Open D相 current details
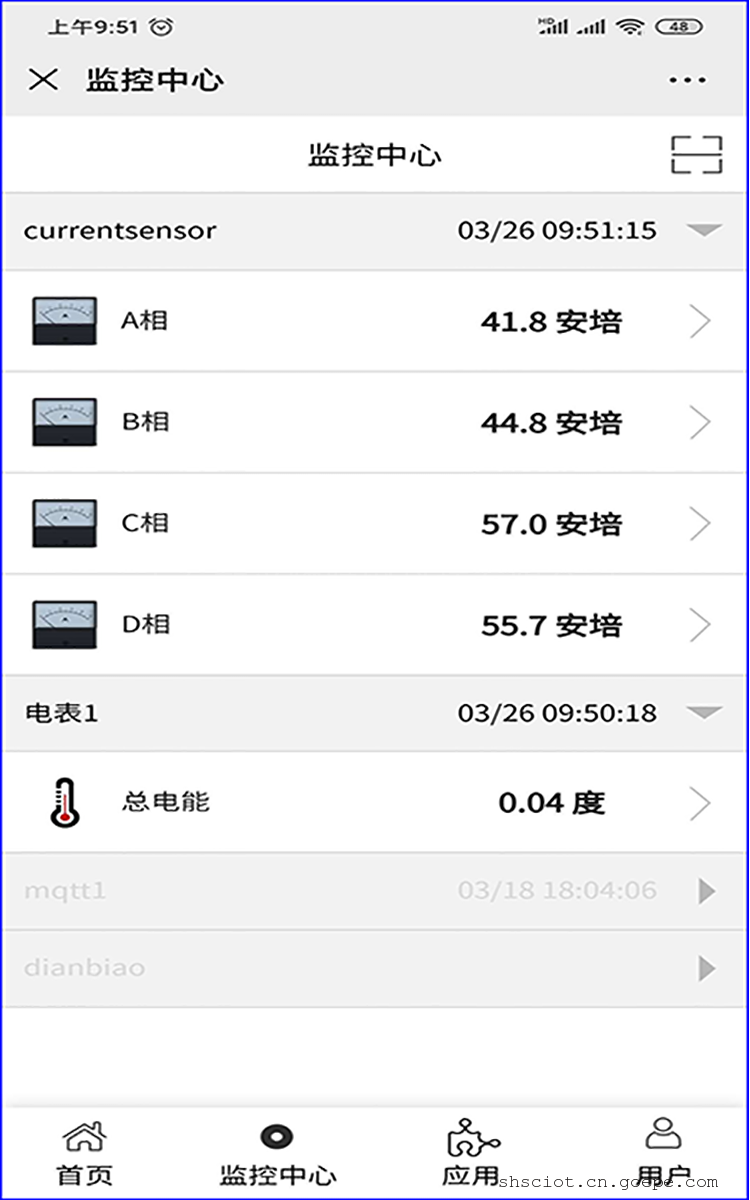The height and width of the screenshot is (1200, 750). pos(375,625)
